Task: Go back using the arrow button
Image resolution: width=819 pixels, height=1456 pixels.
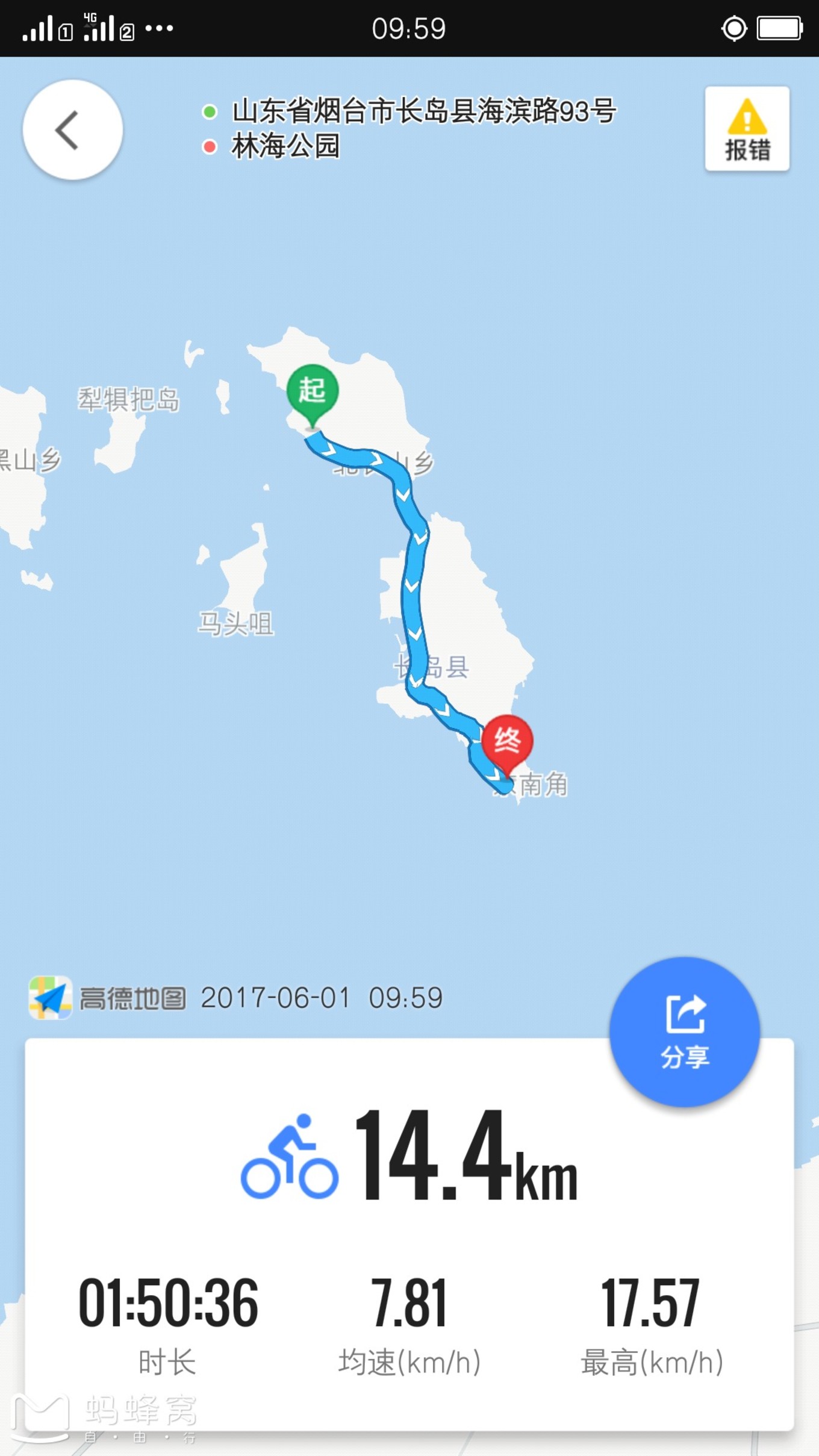Action: pyautogui.click(x=72, y=129)
